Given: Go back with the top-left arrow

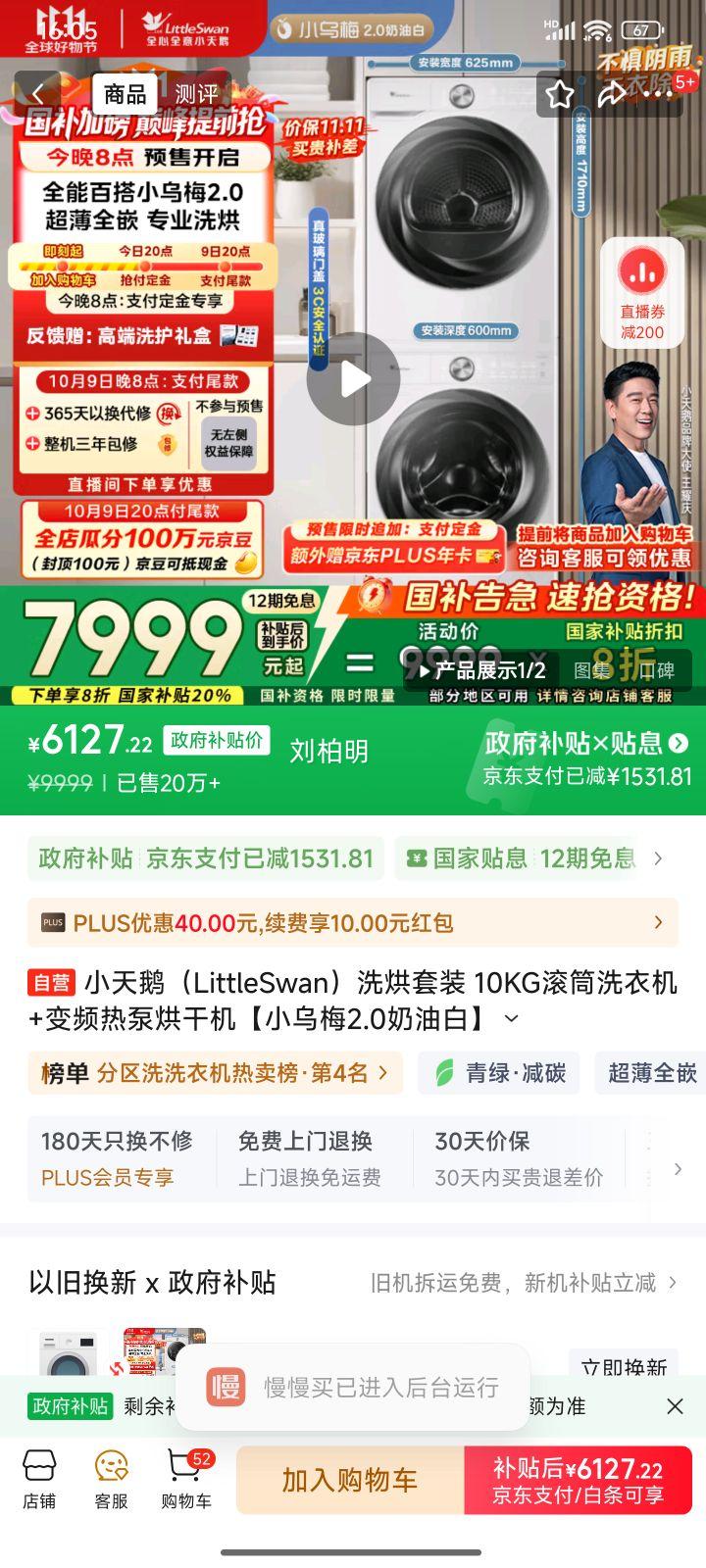Looking at the screenshot, I should point(38,94).
